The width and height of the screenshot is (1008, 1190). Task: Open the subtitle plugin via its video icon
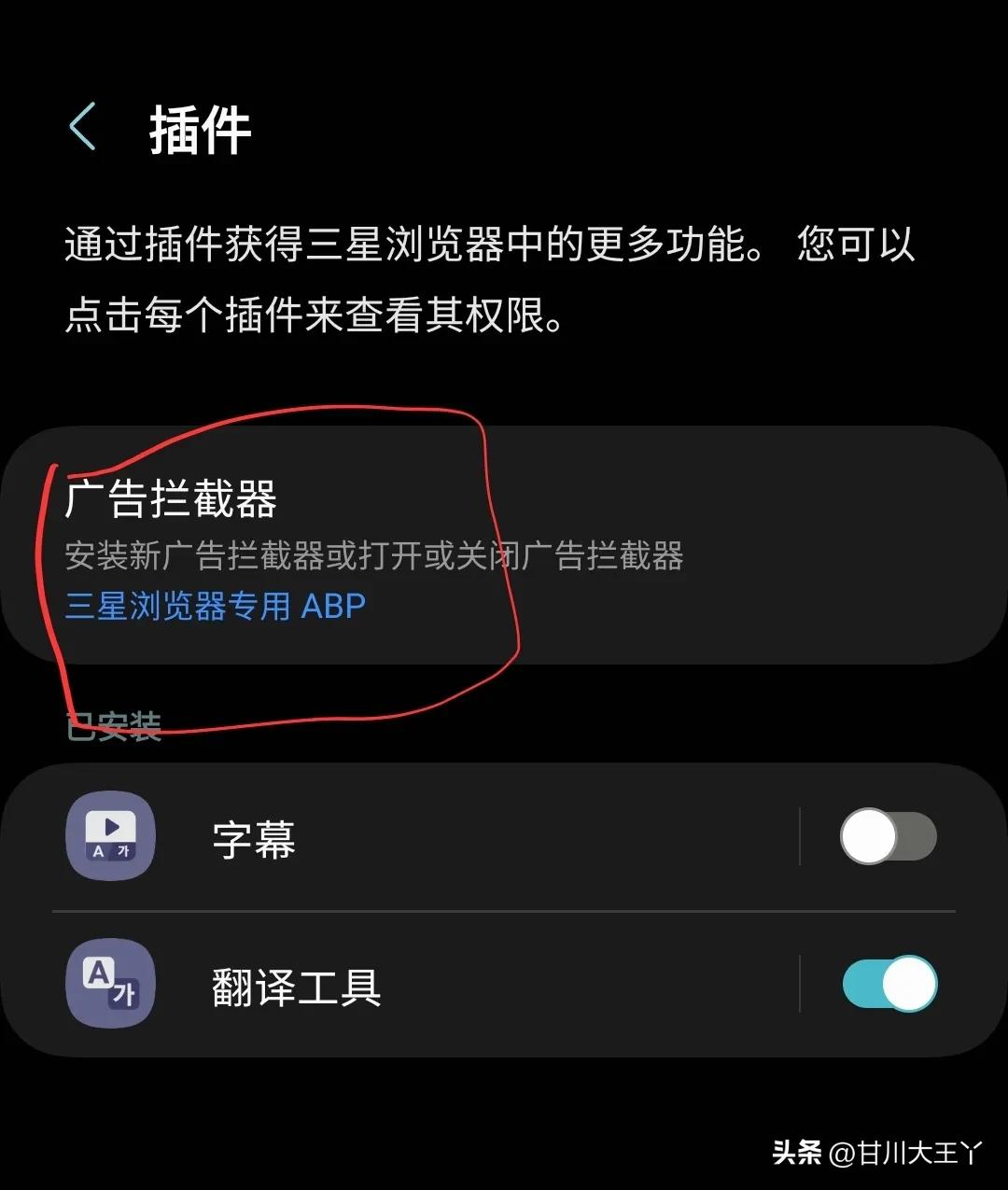click(x=109, y=836)
